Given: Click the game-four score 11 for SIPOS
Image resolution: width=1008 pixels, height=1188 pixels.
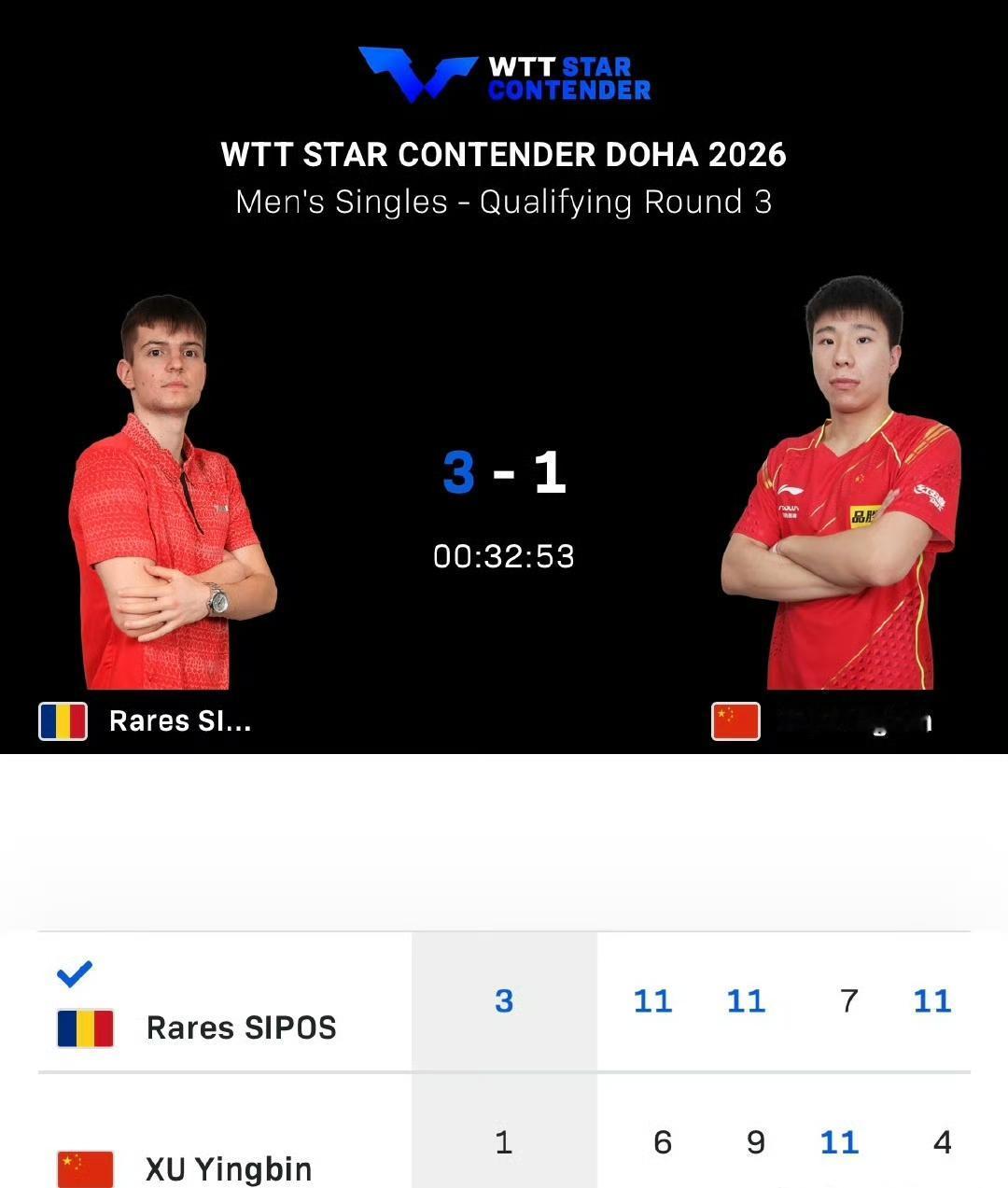Looking at the screenshot, I should tap(932, 1000).
